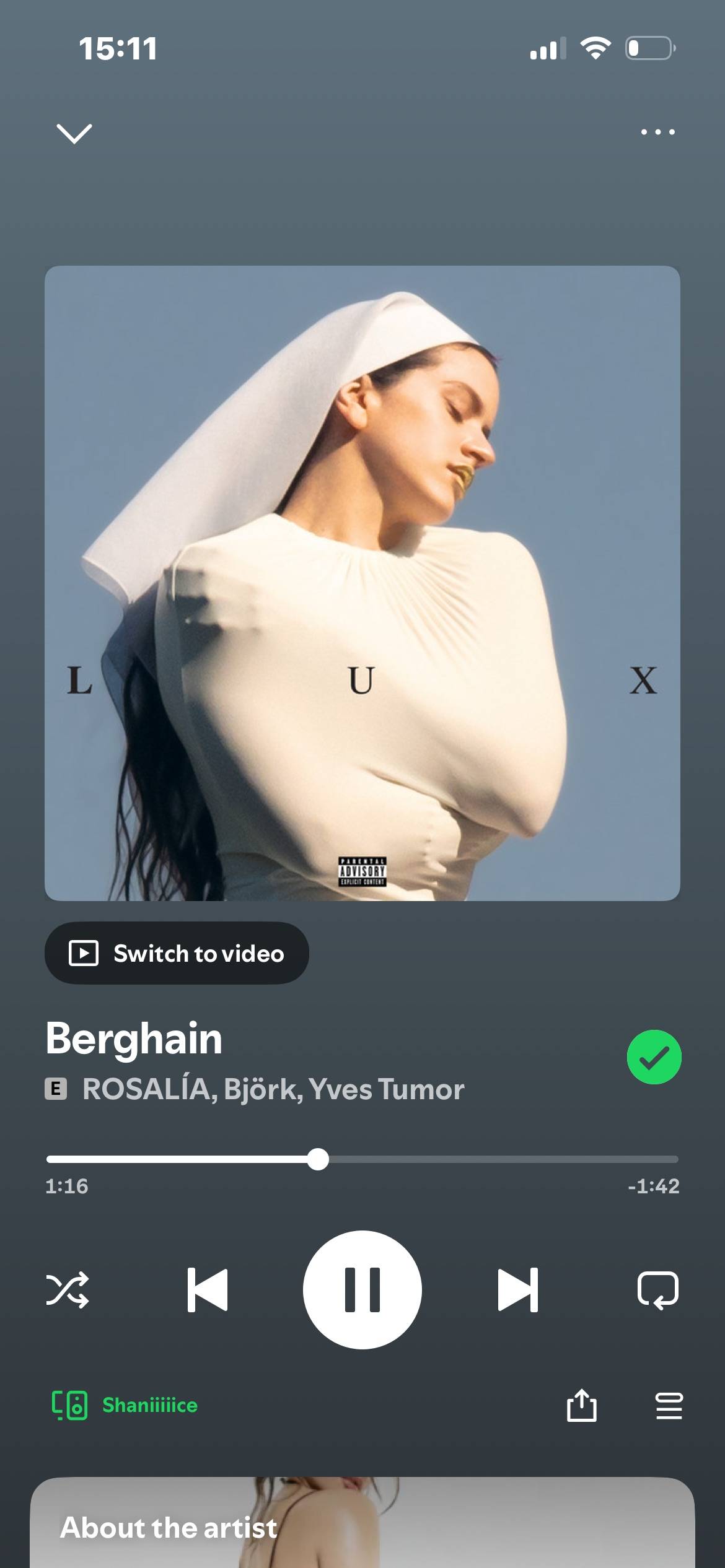Image resolution: width=725 pixels, height=1568 pixels.
Task: Tap the green saved checkmark for Berghain
Action: (x=654, y=1057)
